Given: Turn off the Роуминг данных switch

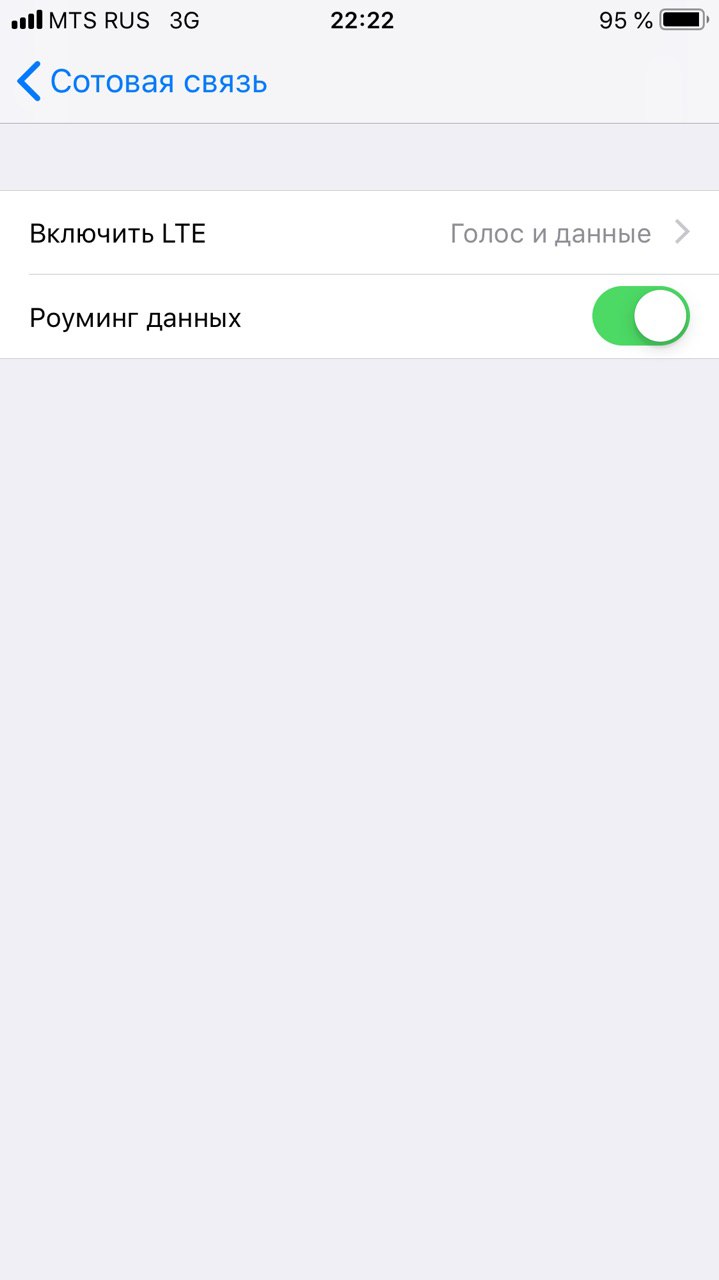Looking at the screenshot, I should (x=641, y=317).
